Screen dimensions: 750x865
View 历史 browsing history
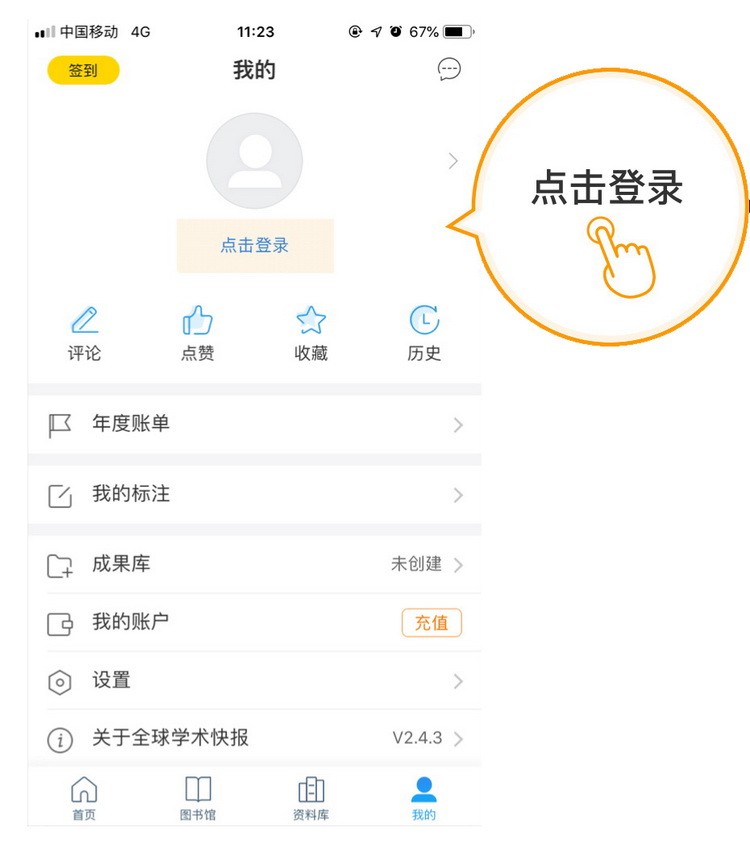[x=424, y=334]
